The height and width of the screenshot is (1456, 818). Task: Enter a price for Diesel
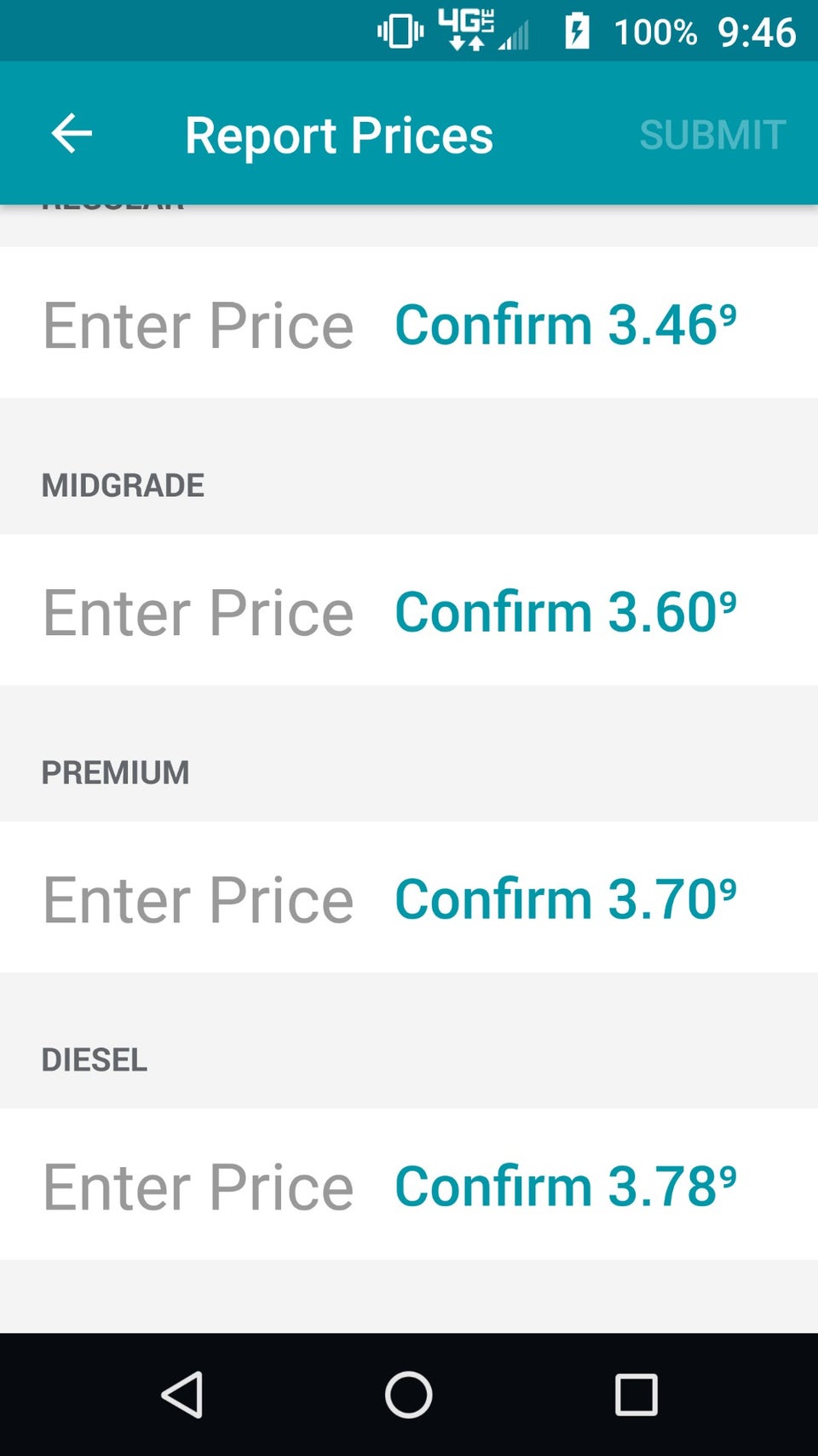[198, 1187]
